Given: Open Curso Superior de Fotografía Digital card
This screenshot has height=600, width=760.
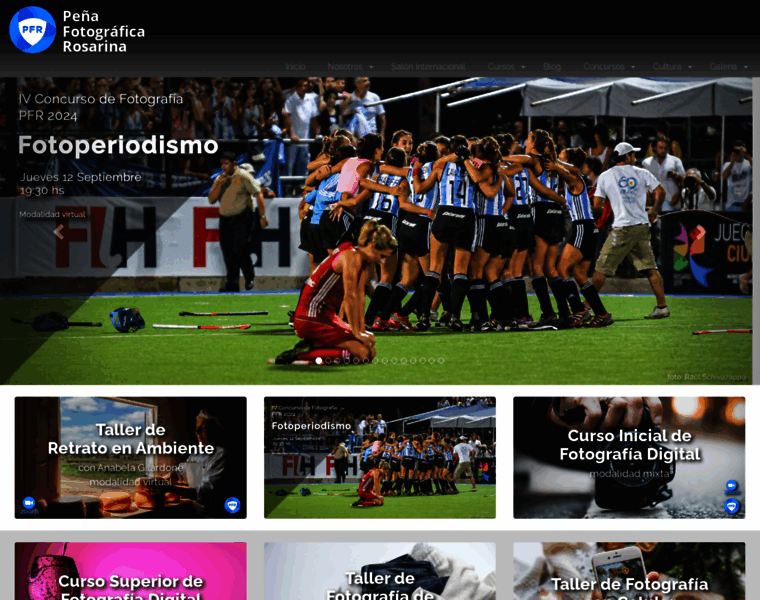Looking at the screenshot, I should tap(130, 575).
